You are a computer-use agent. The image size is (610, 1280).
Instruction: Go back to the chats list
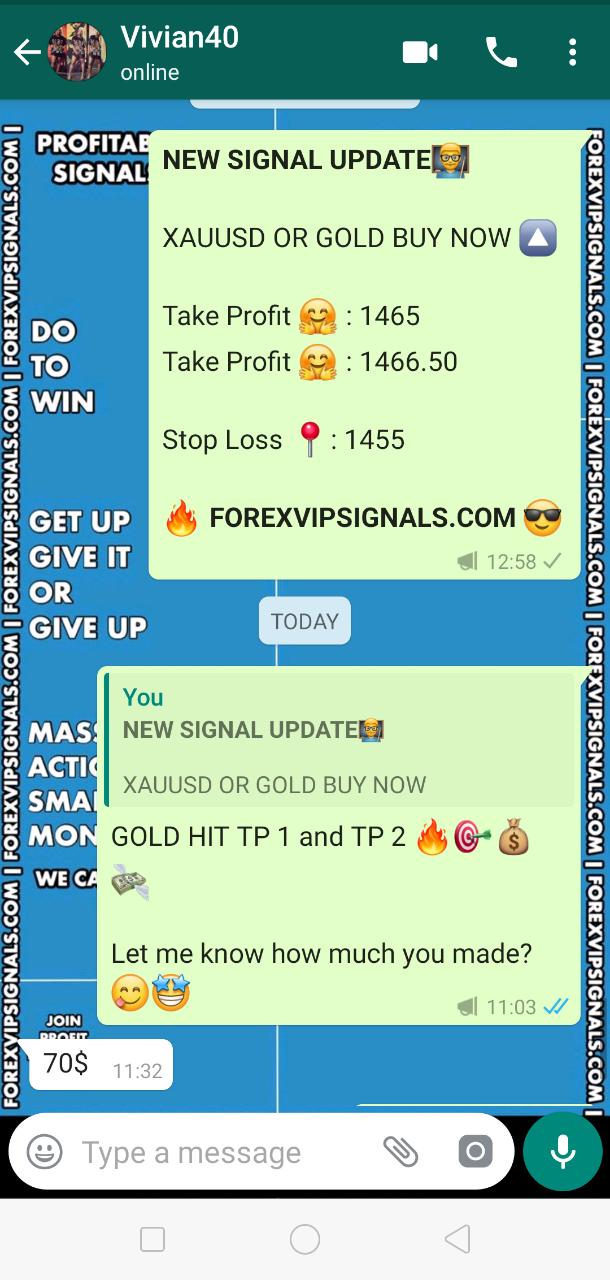27,52
